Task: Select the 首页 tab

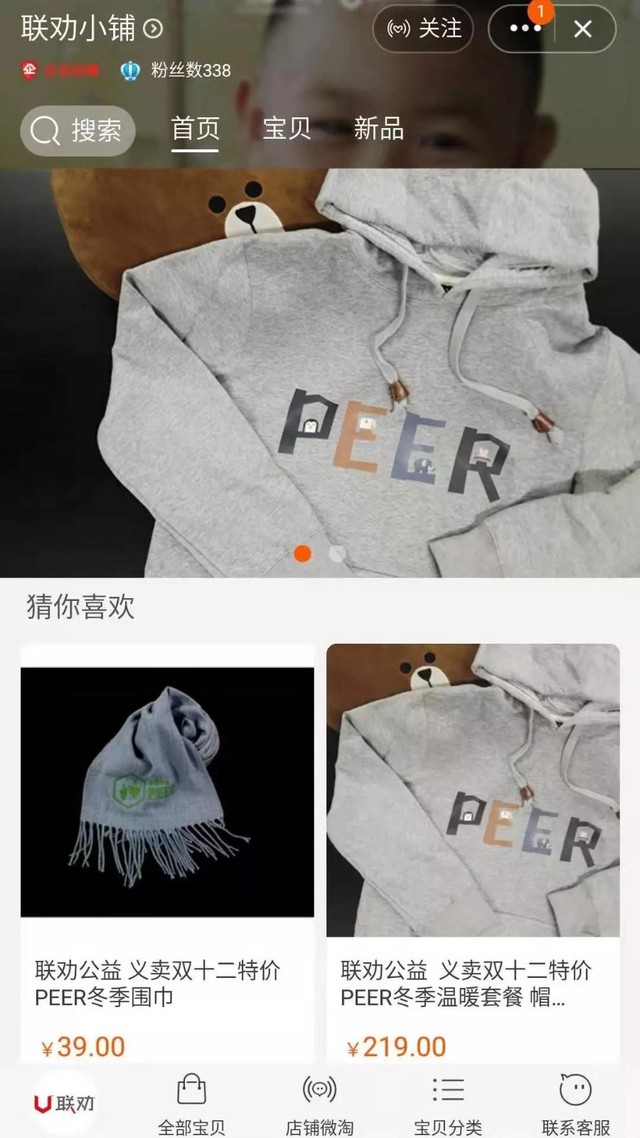Action: pos(195,129)
